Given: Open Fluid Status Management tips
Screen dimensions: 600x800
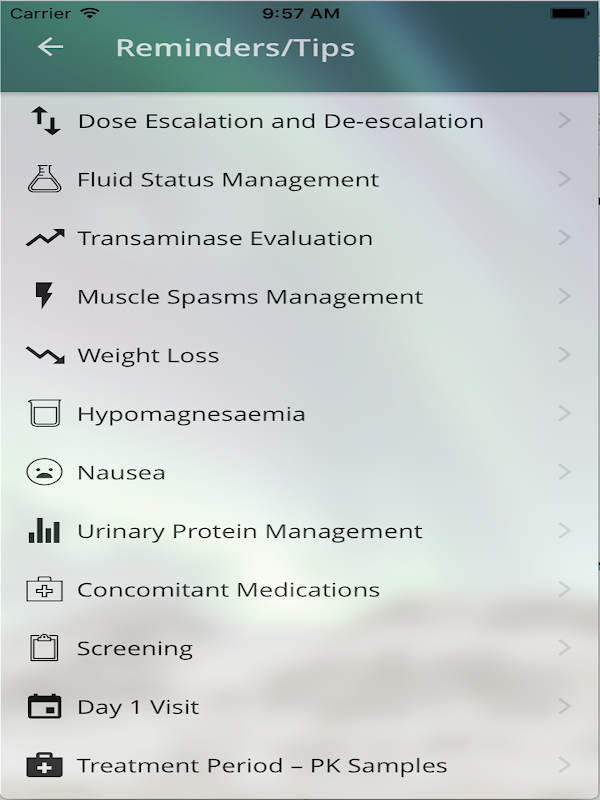Looking at the screenshot, I should click(300, 180).
